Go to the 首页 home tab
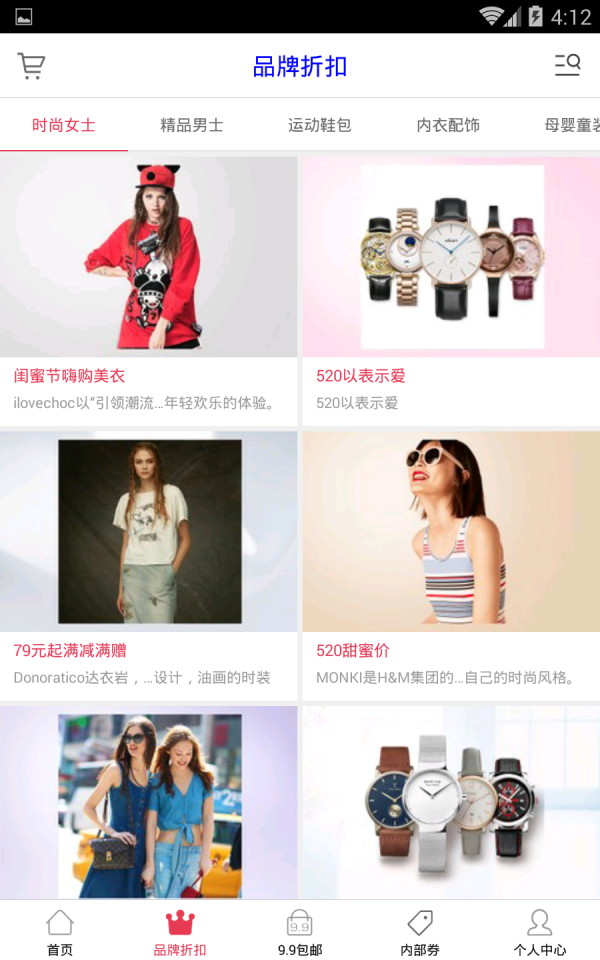Image resolution: width=600 pixels, height=960 pixels. point(60,932)
